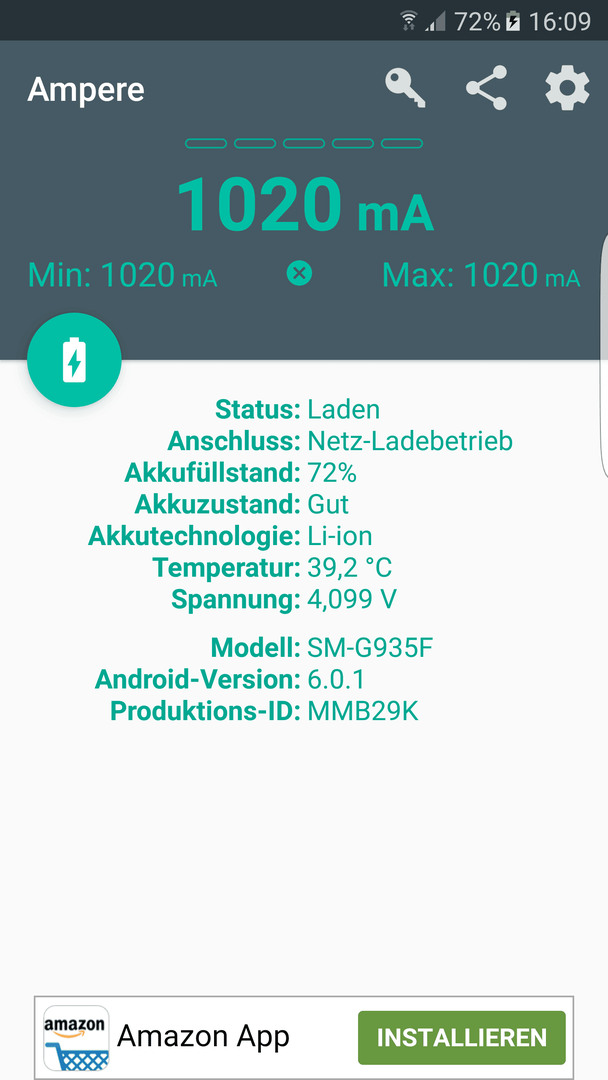
Task: Tap the key icon in the app bar
Action: [x=405, y=88]
